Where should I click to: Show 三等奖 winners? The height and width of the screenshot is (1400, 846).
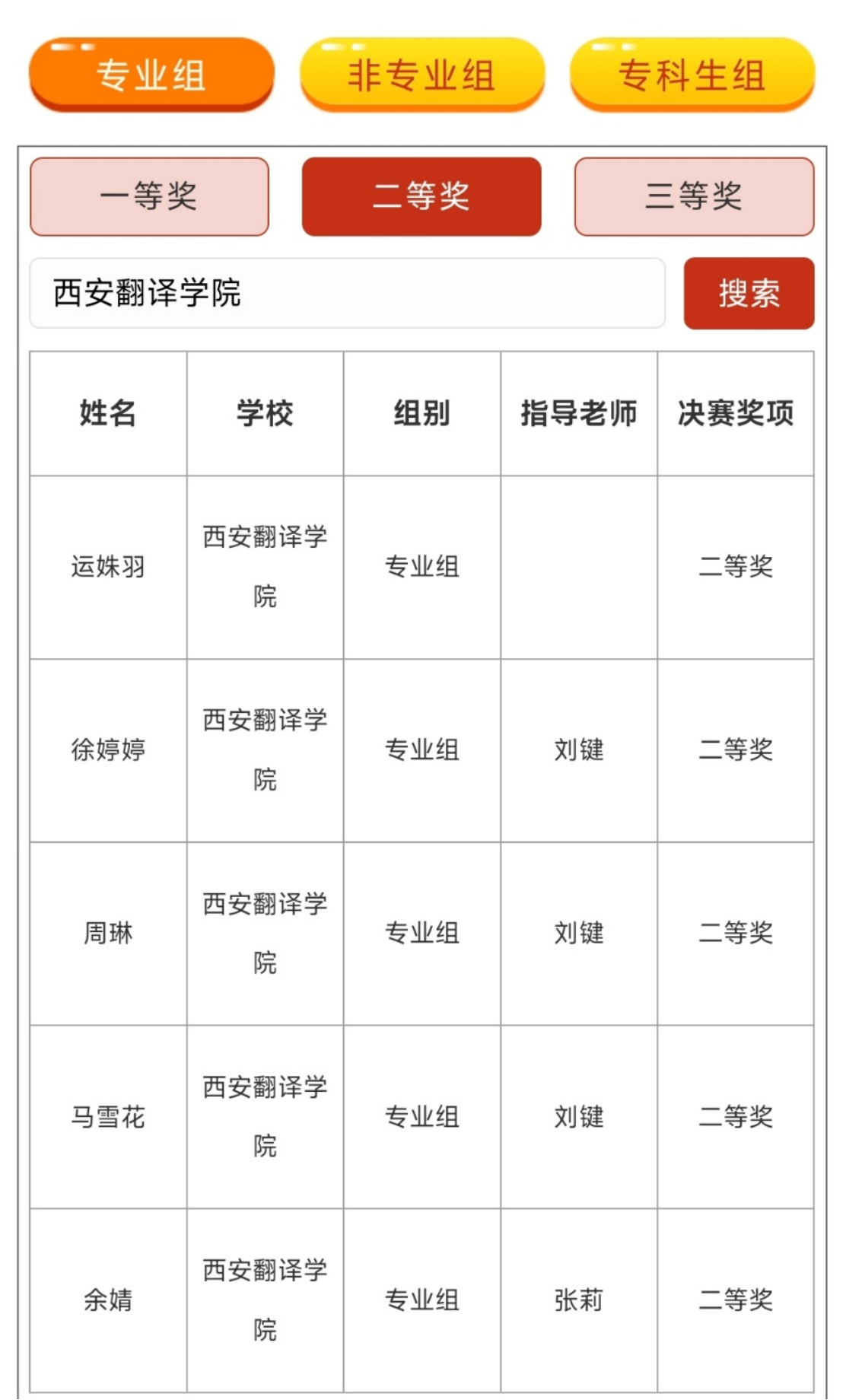point(694,197)
